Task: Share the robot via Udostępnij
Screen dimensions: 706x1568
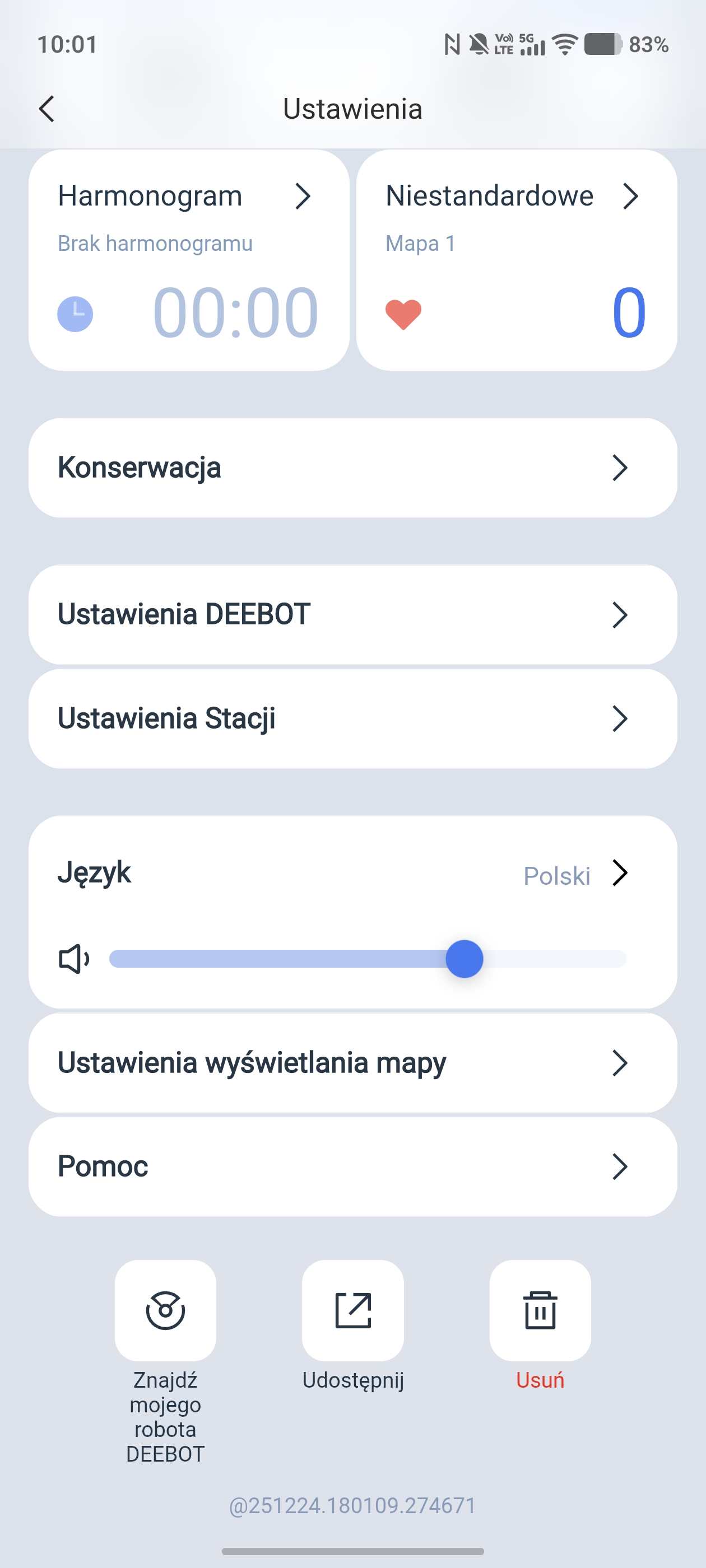Action: (x=352, y=1310)
